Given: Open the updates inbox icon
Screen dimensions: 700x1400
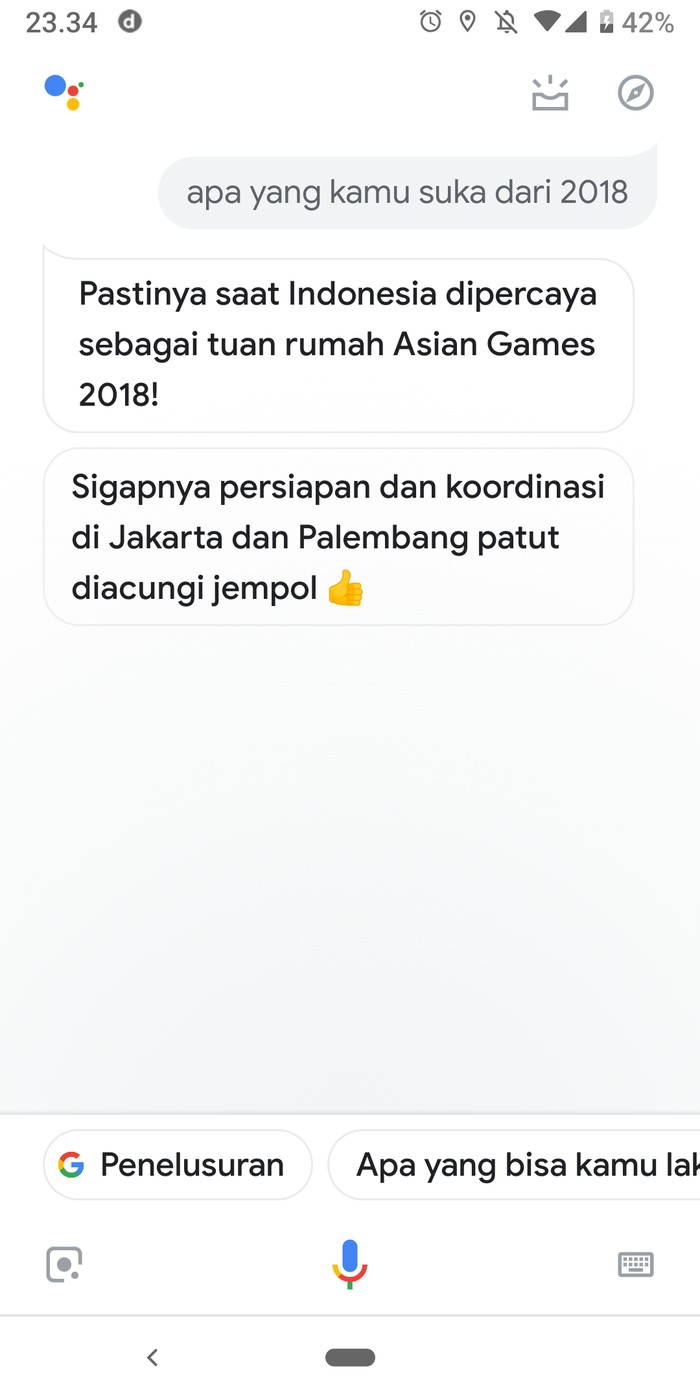Looking at the screenshot, I should [549, 94].
